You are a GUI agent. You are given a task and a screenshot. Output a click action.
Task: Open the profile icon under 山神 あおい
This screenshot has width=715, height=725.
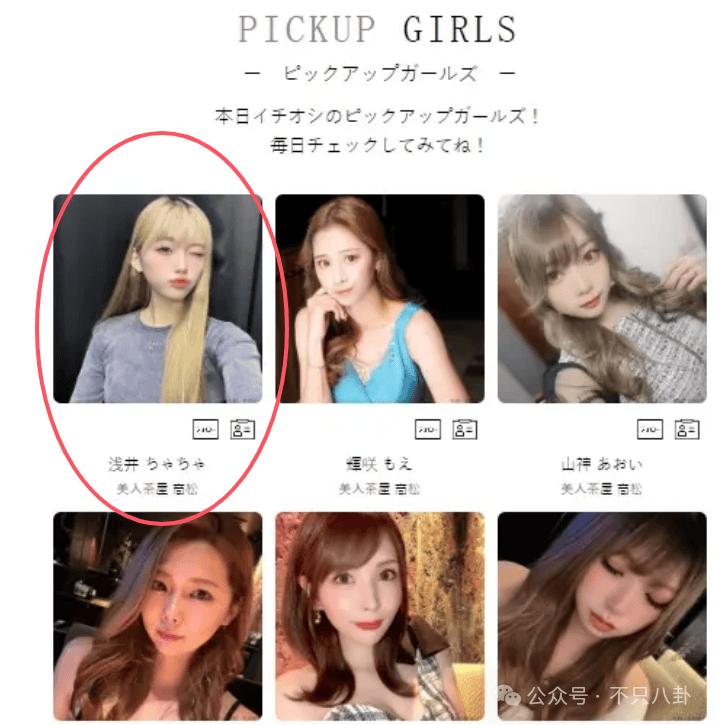687,430
